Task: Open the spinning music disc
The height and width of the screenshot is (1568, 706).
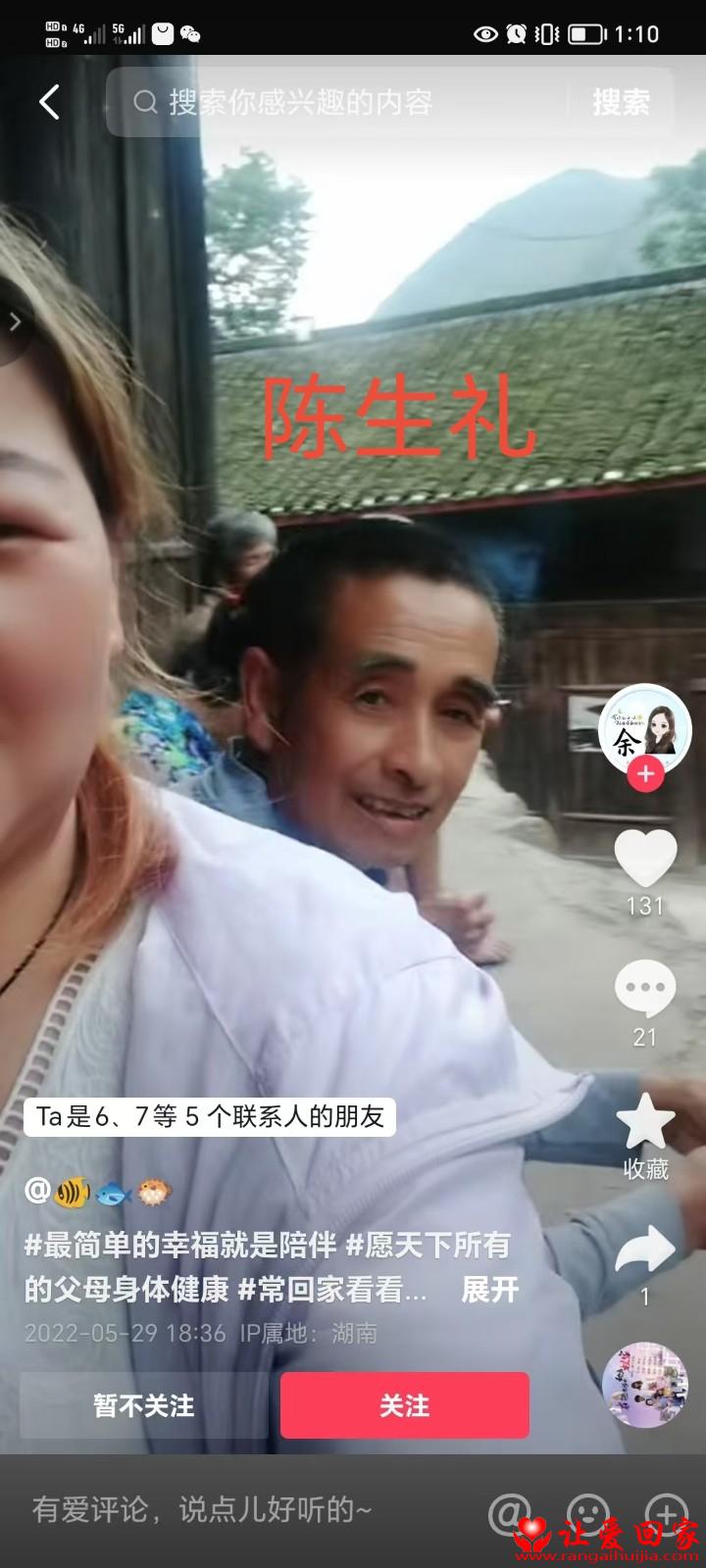Action: [x=645, y=1386]
